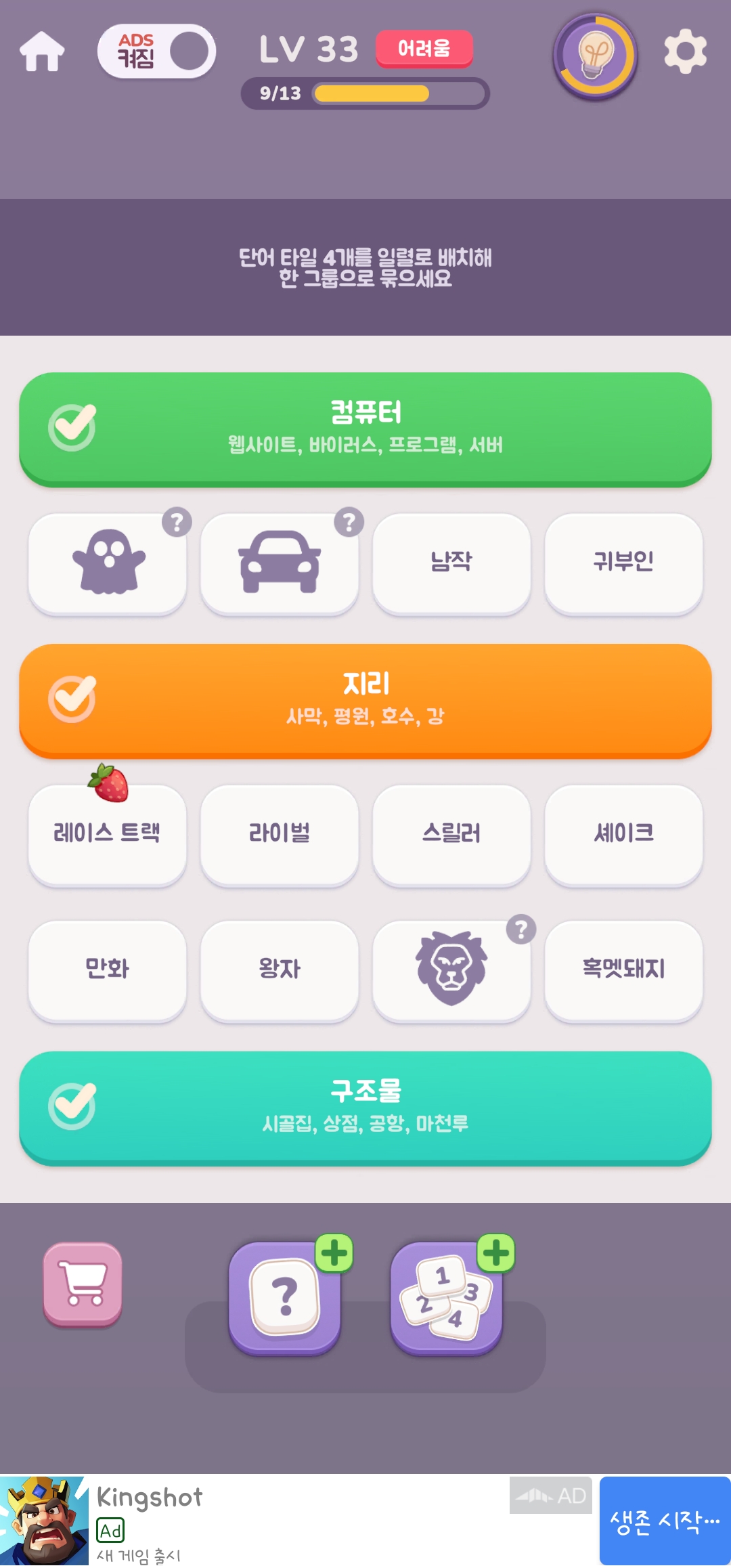Select the 스릴러 word tile
Viewport: 731px width, 1568px height.
click(x=451, y=835)
